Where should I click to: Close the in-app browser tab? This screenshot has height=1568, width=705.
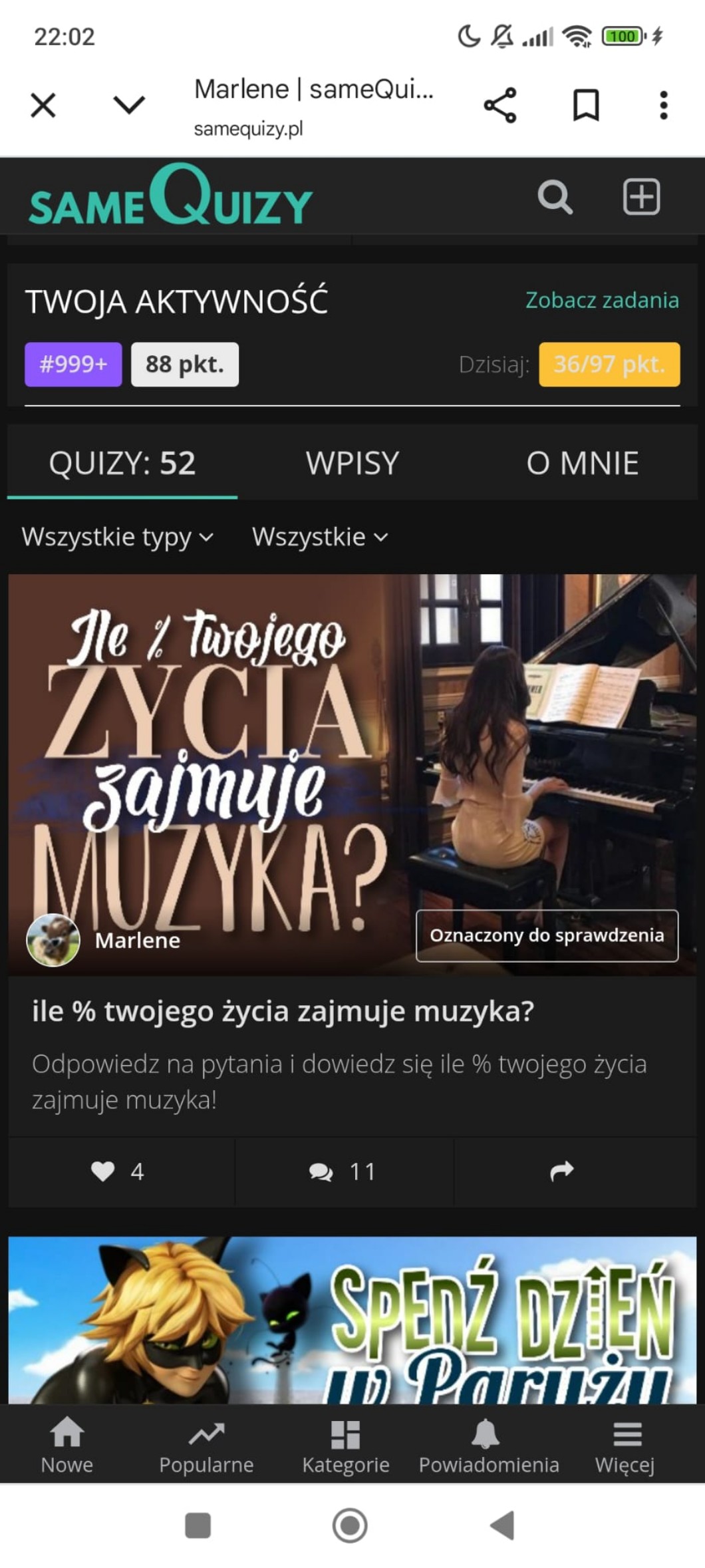point(43,105)
